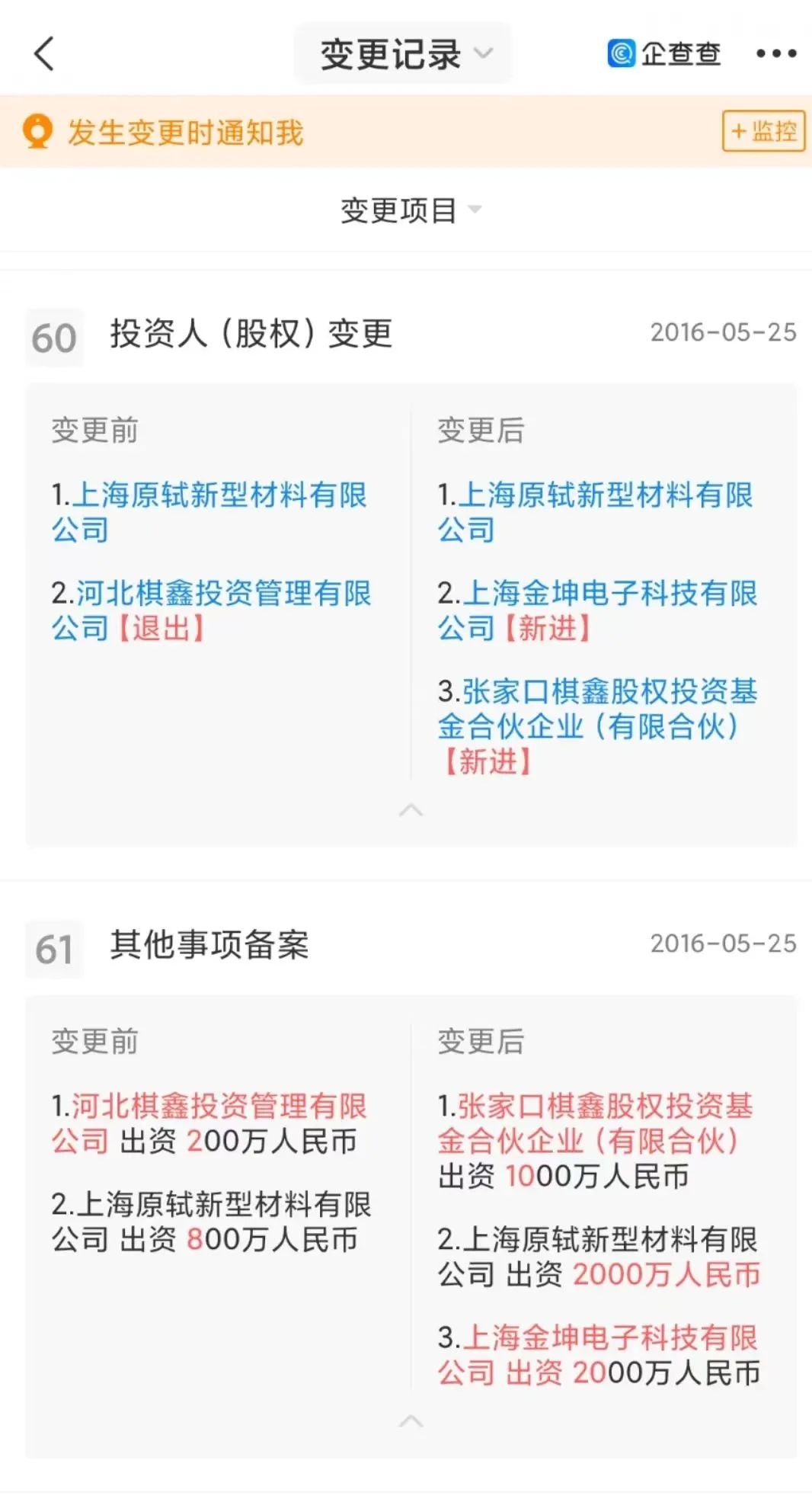
Task: Open the three-dot overflow menu
Action: tap(775, 54)
